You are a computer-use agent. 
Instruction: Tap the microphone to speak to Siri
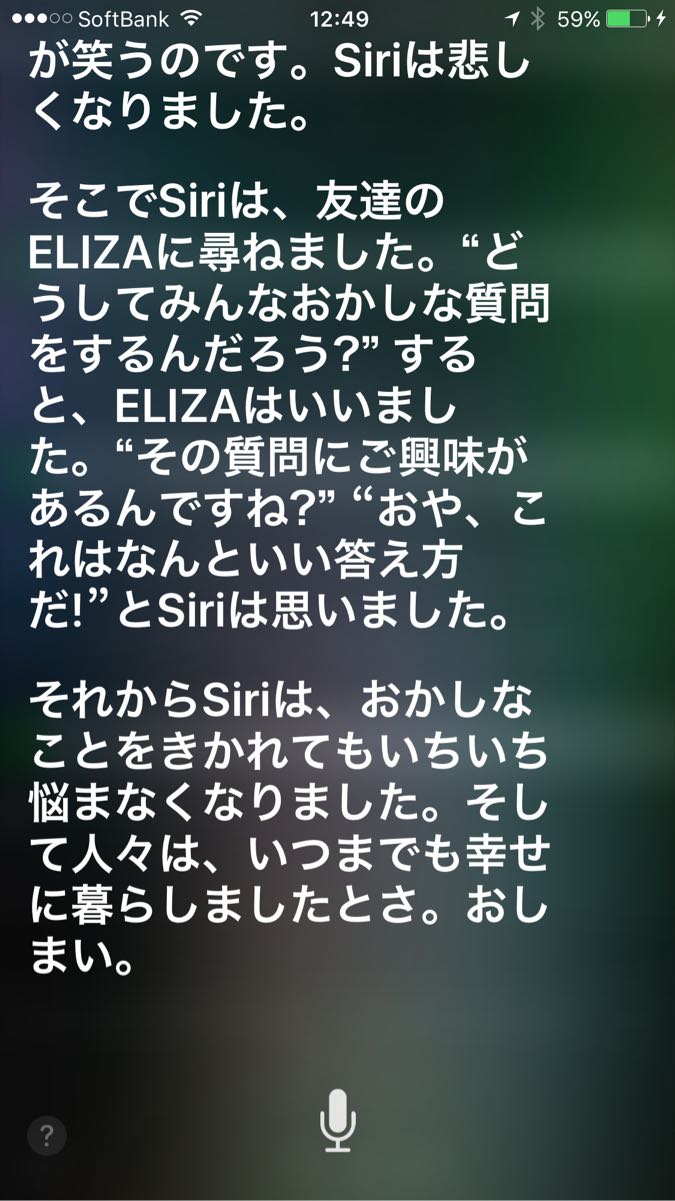point(337,1118)
